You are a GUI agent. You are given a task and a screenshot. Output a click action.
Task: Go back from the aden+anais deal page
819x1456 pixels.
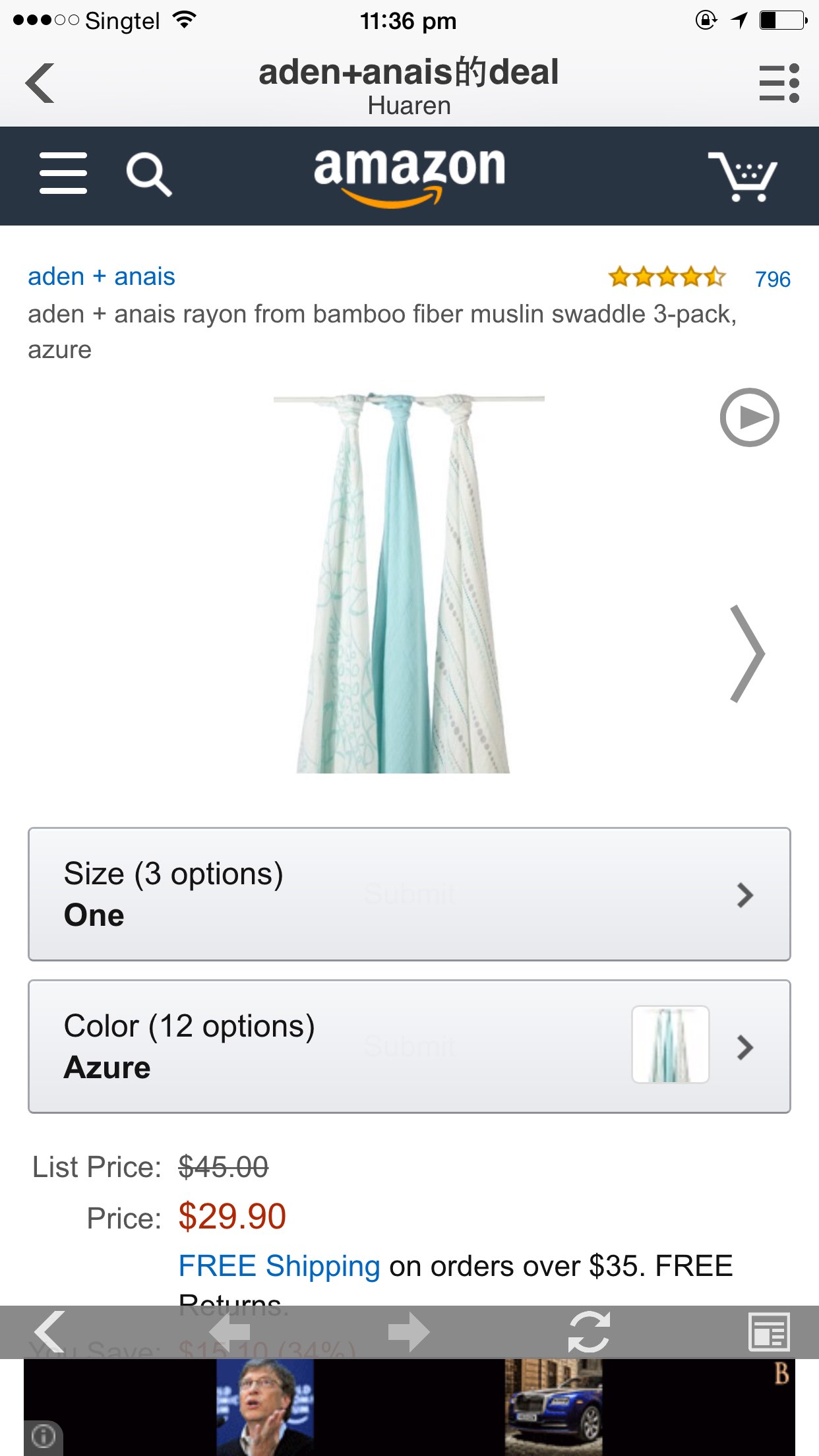click(x=40, y=84)
